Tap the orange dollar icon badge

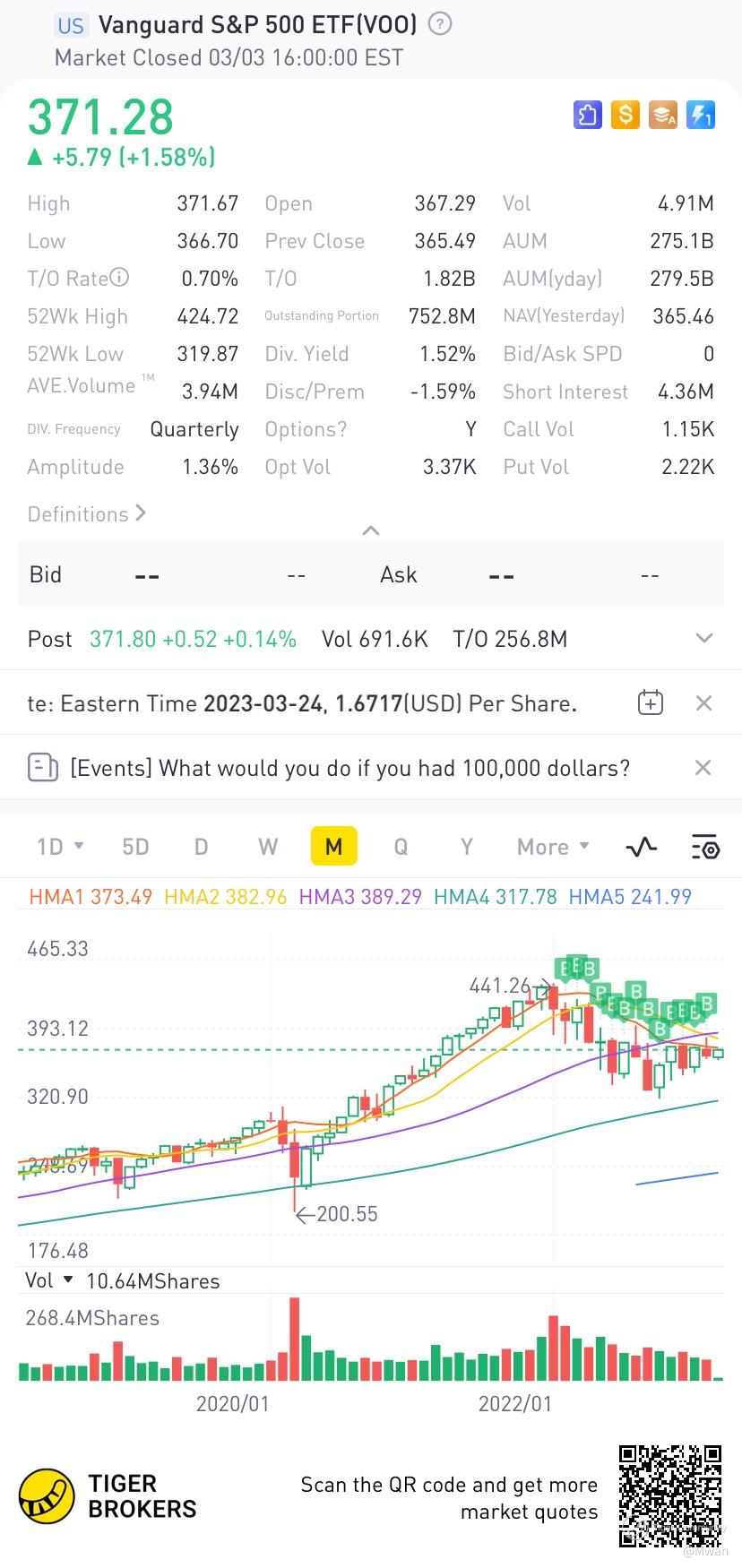click(625, 115)
